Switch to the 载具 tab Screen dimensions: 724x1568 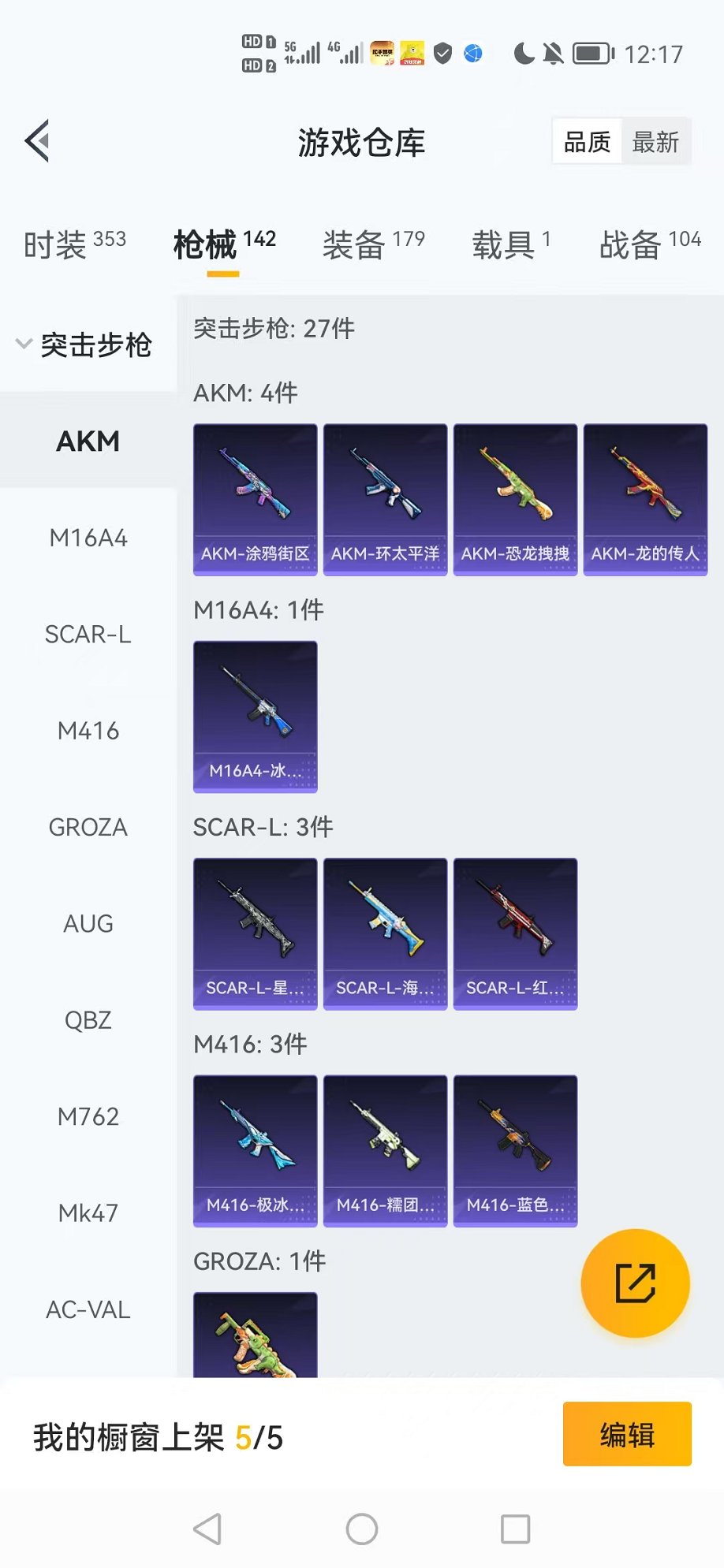pyautogui.click(x=511, y=244)
